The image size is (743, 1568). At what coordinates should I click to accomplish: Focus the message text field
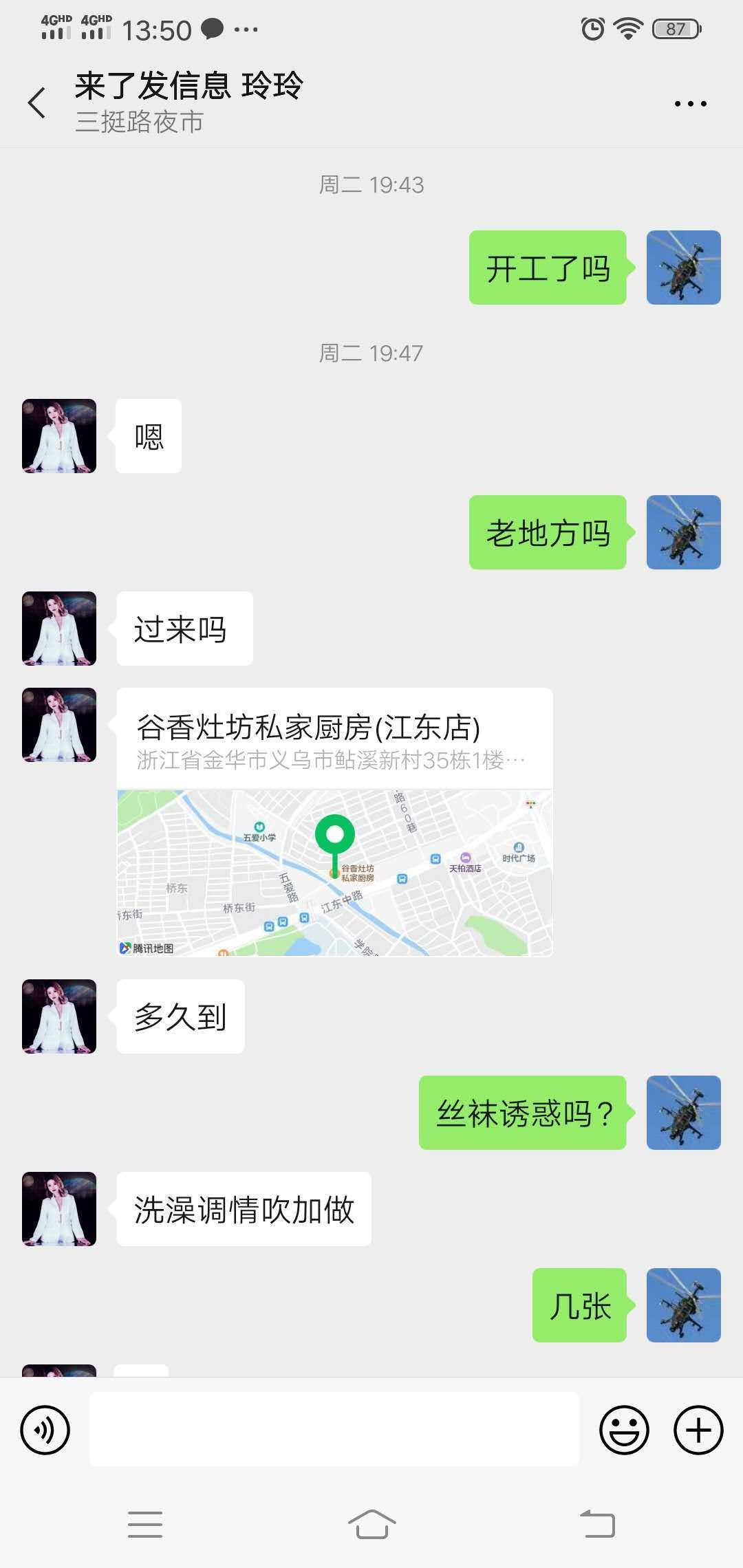pos(334,1429)
